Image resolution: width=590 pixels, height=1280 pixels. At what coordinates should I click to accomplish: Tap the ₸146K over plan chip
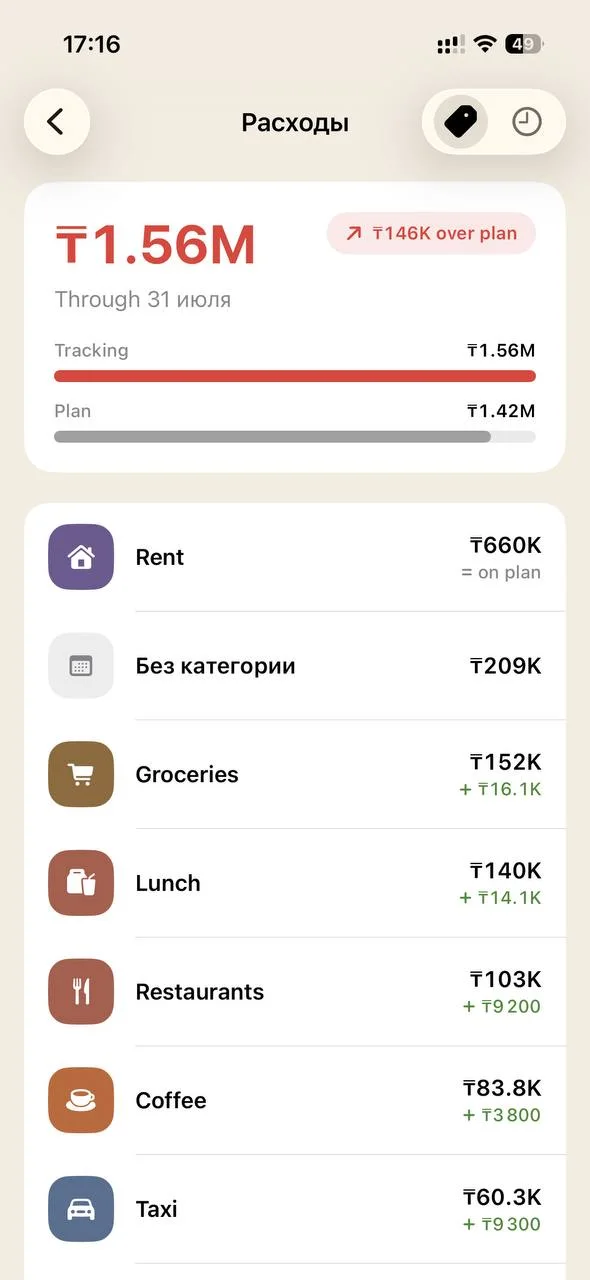coord(431,233)
